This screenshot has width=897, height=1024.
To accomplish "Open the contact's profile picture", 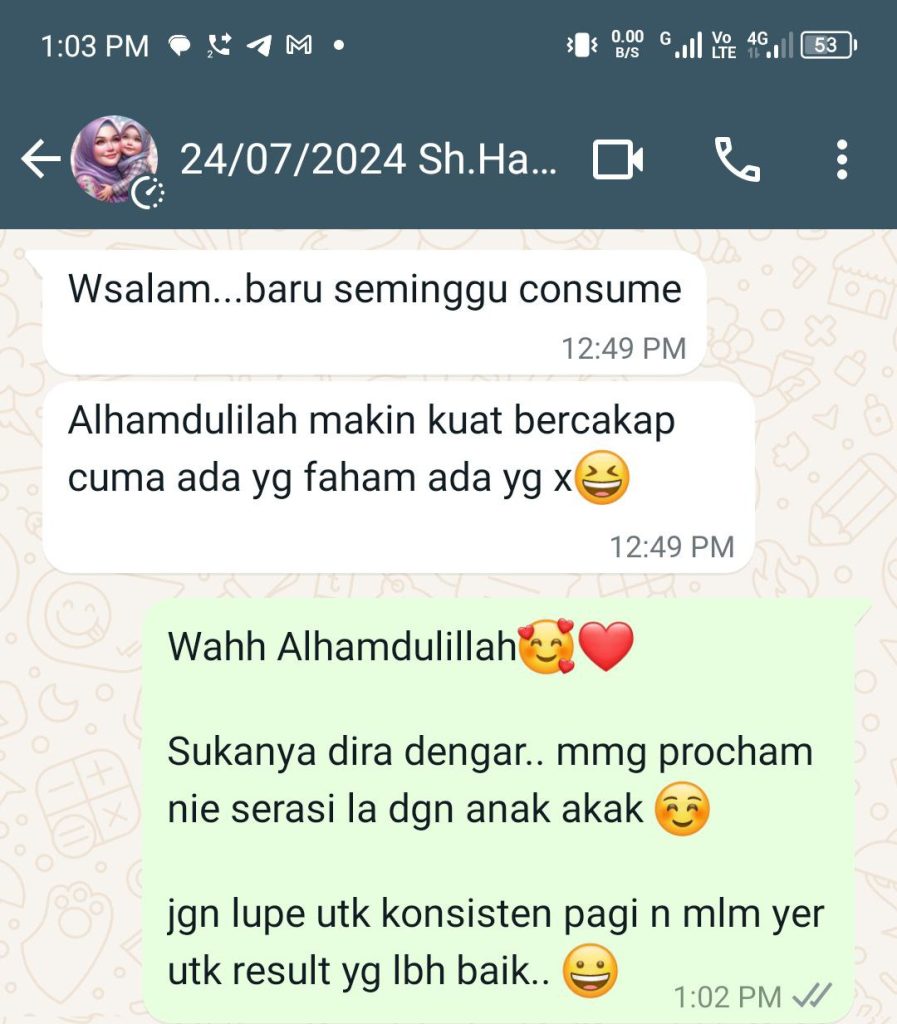I will (113, 159).
